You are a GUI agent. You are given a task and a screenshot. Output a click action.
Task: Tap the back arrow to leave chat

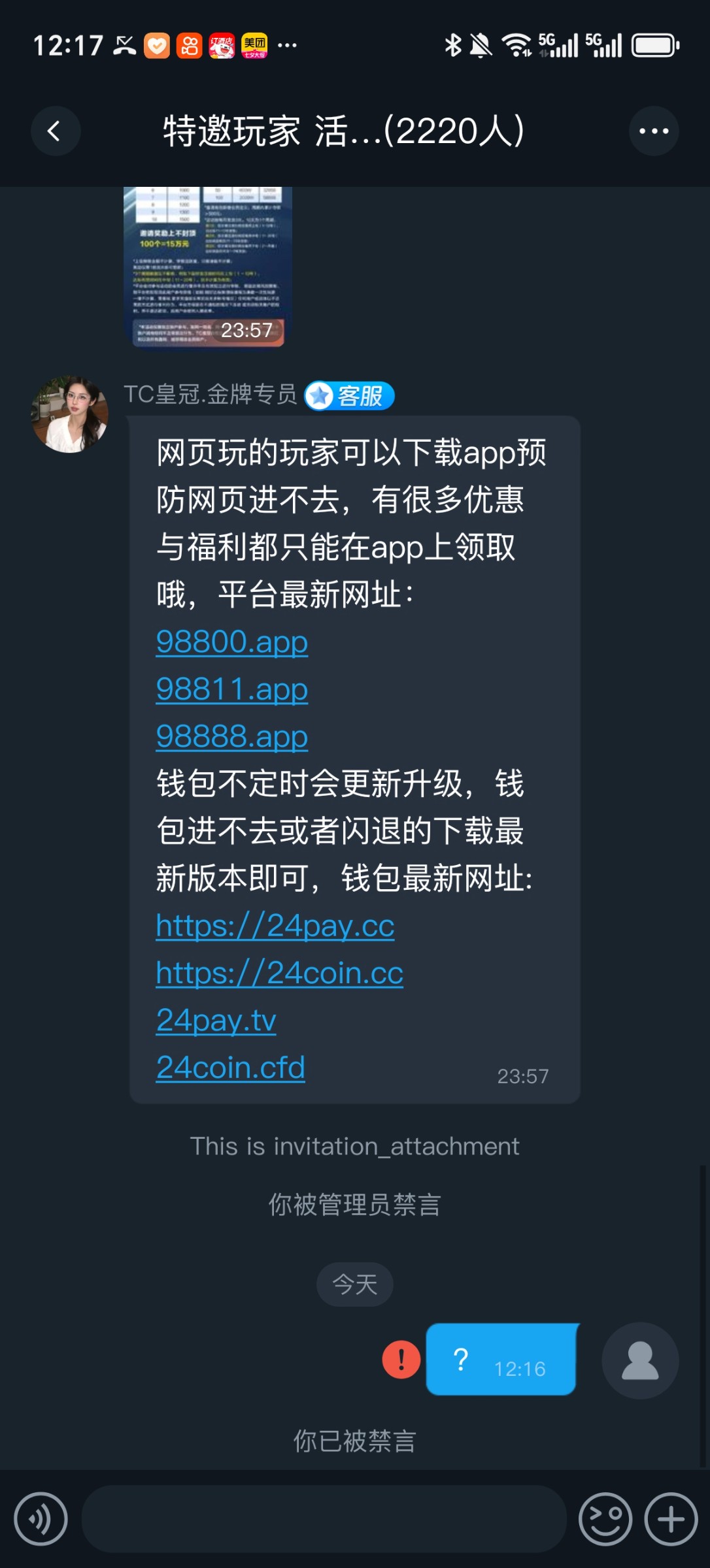click(x=56, y=131)
